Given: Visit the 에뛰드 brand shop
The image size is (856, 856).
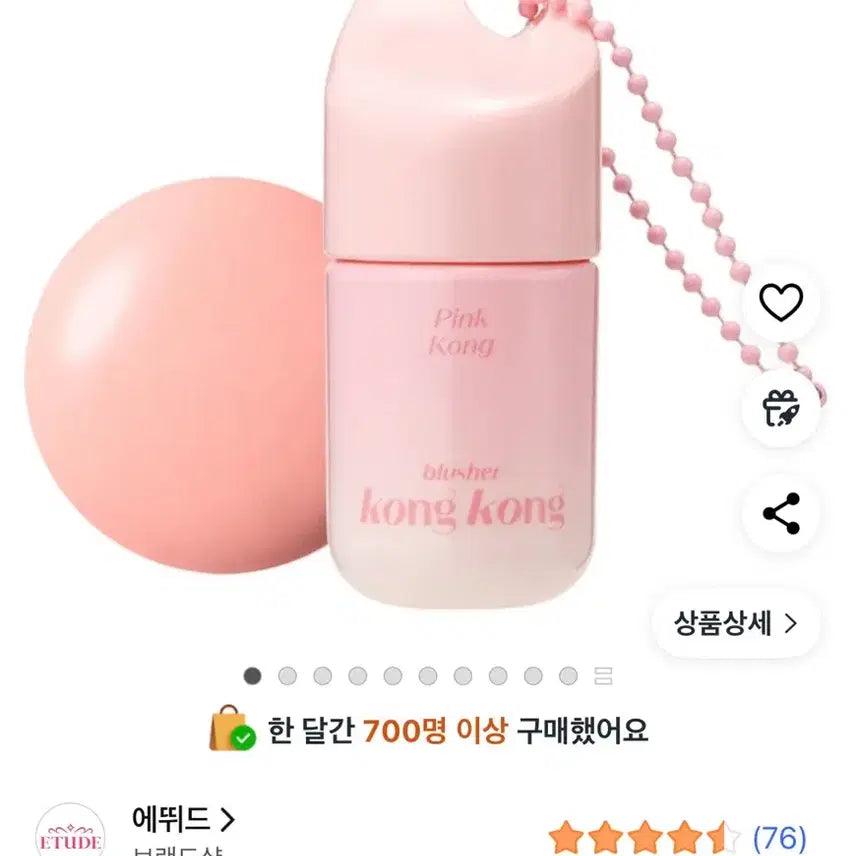Looking at the screenshot, I should [184, 820].
